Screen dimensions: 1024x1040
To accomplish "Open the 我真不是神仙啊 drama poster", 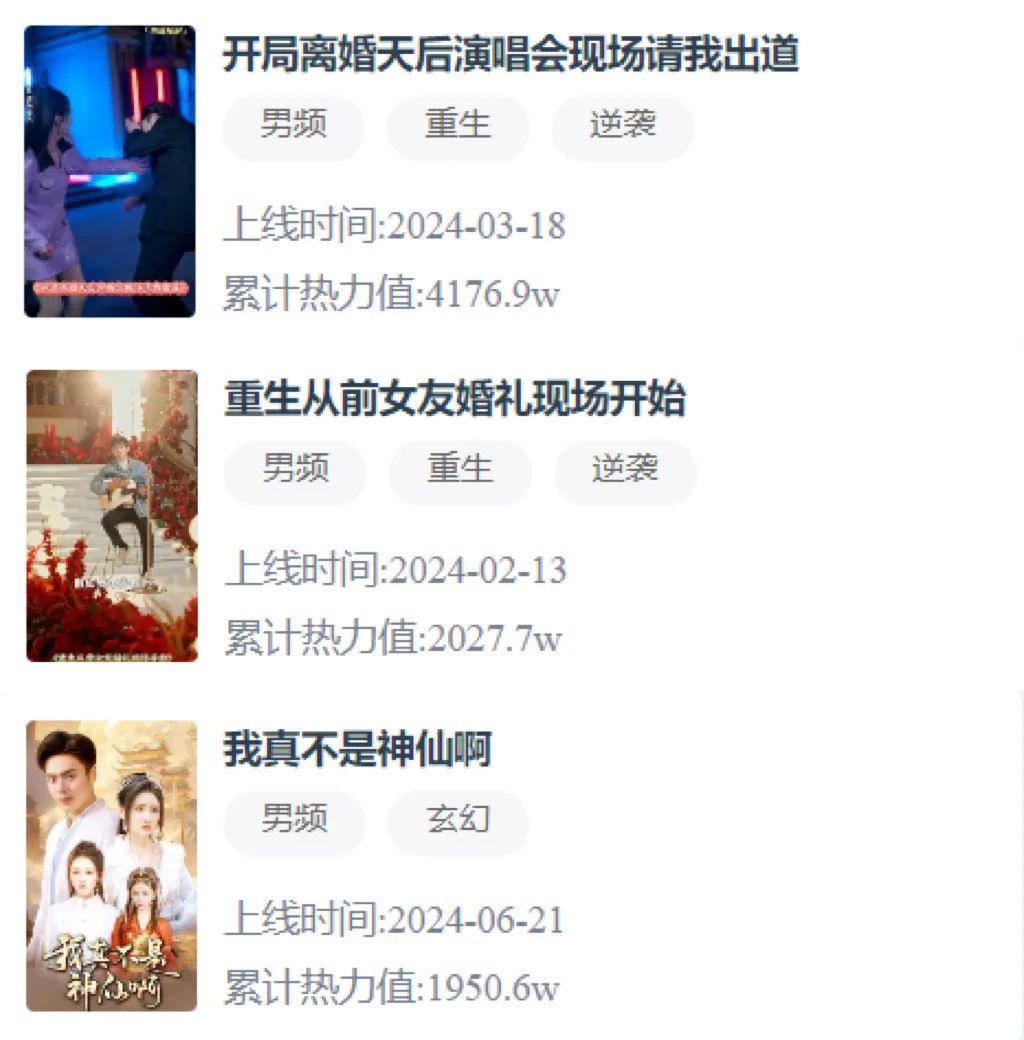I will [x=111, y=865].
